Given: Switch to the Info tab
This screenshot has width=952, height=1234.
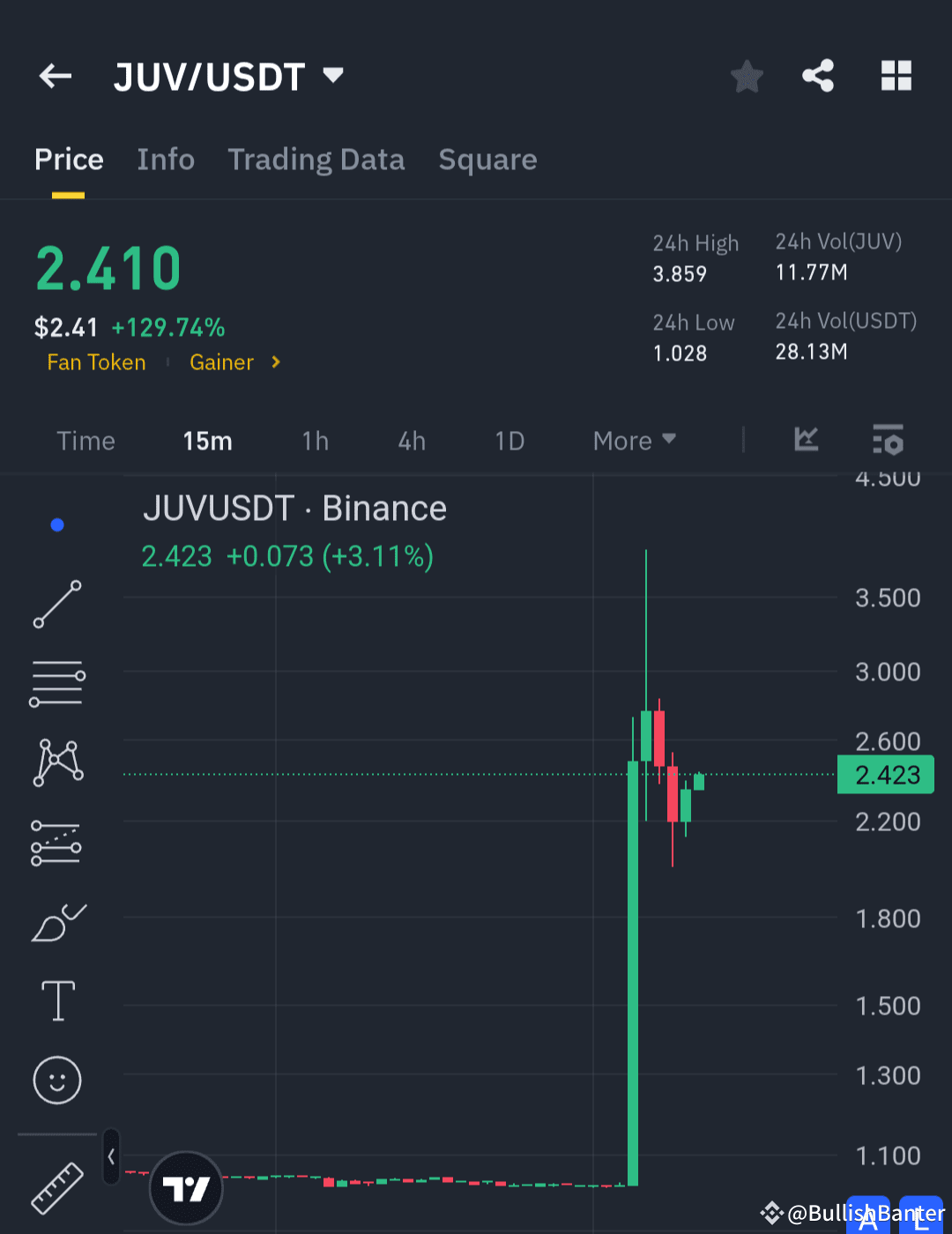Looking at the screenshot, I should tap(166, 160).
